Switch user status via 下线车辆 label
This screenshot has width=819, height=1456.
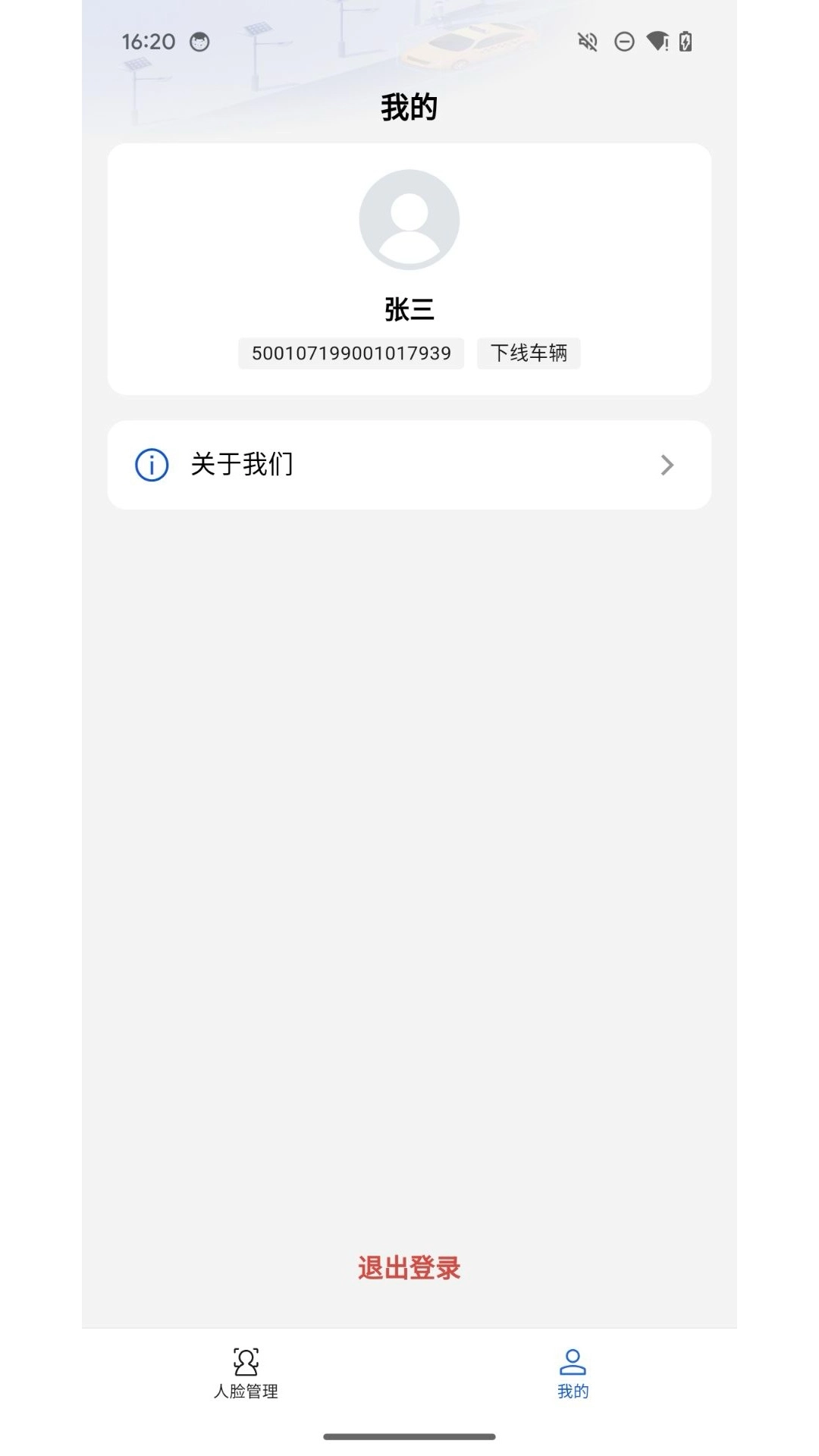coord(529,353)
